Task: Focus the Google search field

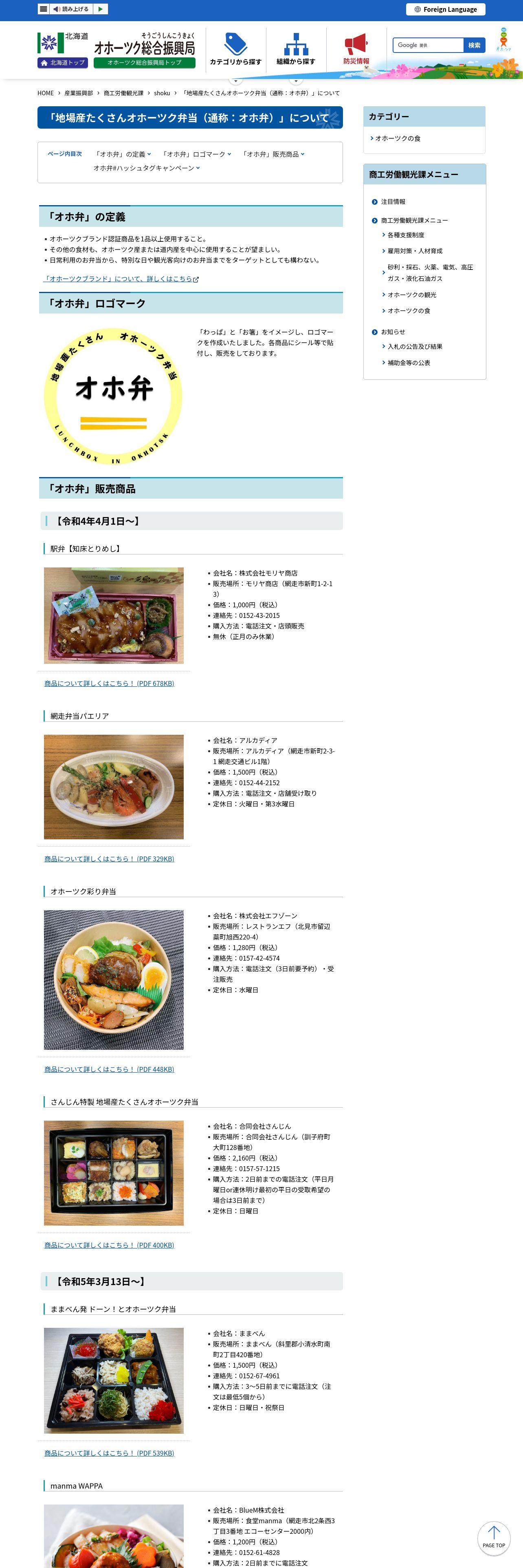Action: 428,45
